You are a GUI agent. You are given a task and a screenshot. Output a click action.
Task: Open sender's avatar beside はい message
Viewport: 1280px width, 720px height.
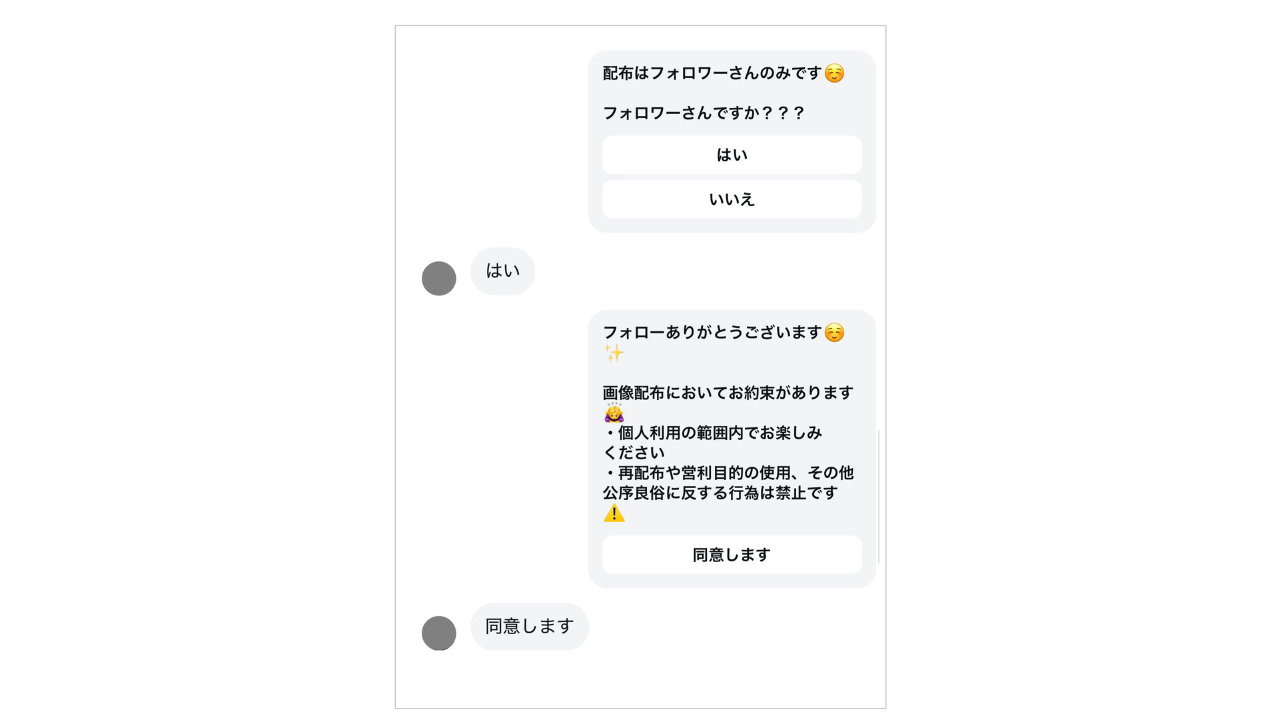click(x=439, y=278)
